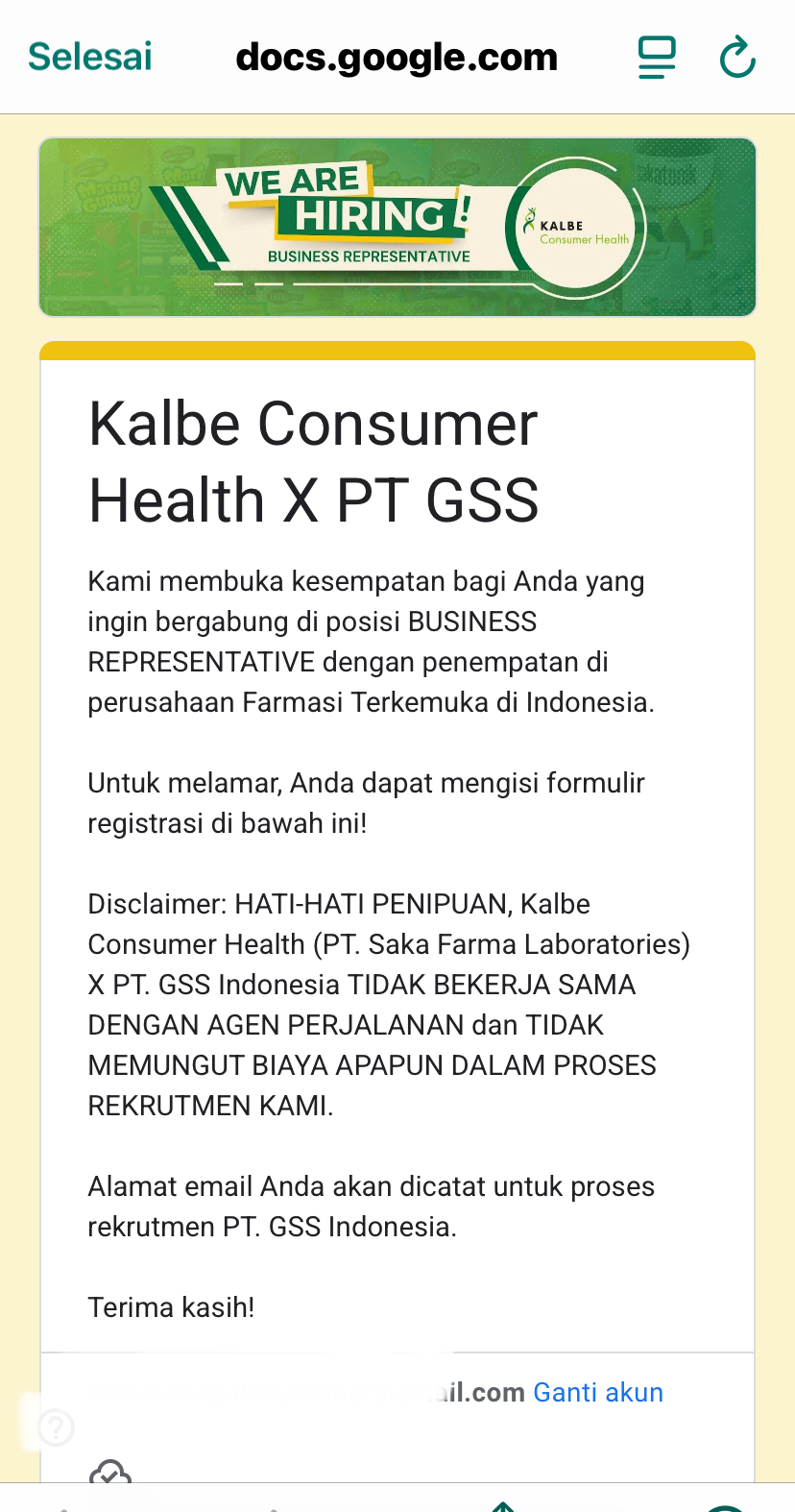Screen dimensions: 795x1512
Task: Open the reader view icon
Action: pyautogui.click(x=657, y=58)
